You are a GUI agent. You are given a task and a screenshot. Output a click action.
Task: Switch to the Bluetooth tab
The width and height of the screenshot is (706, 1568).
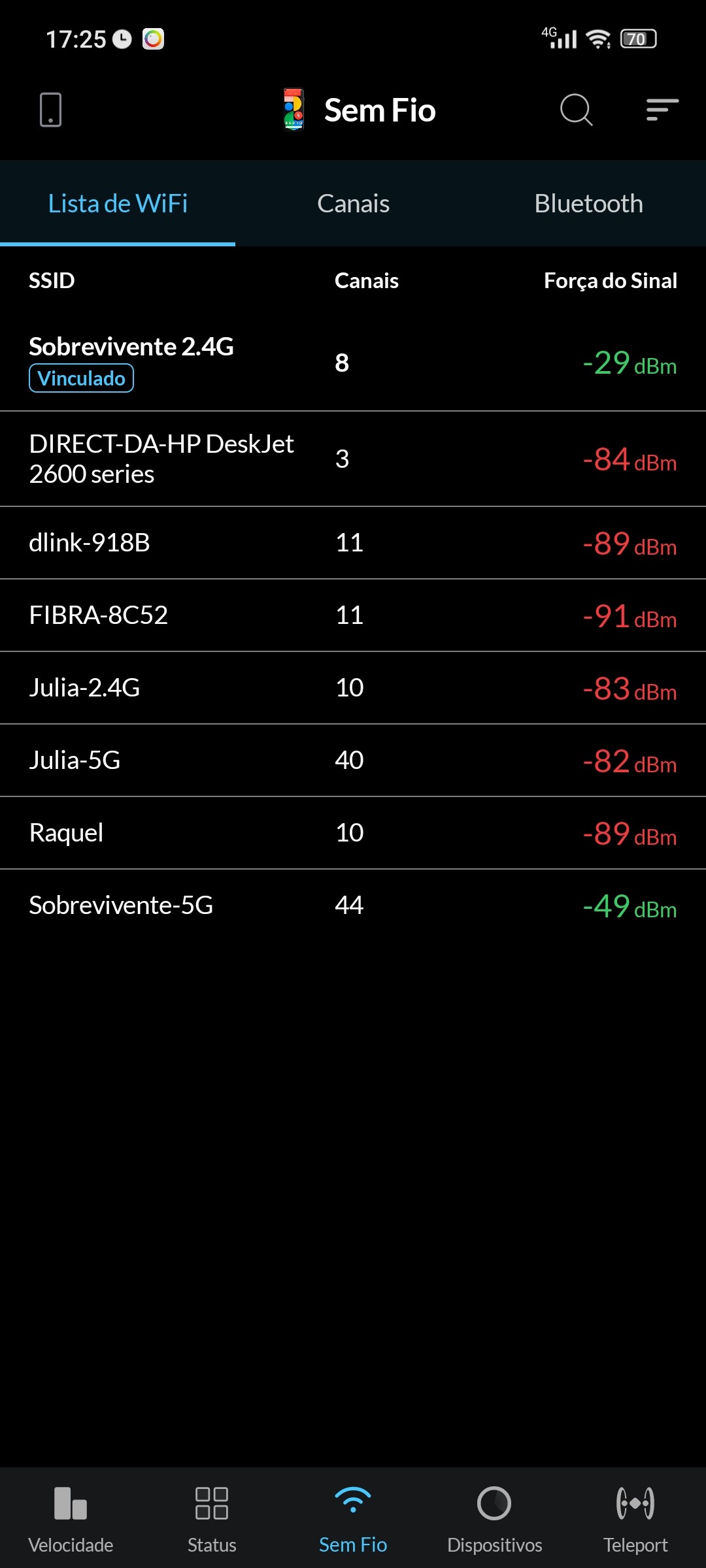[x=588, y=204]
